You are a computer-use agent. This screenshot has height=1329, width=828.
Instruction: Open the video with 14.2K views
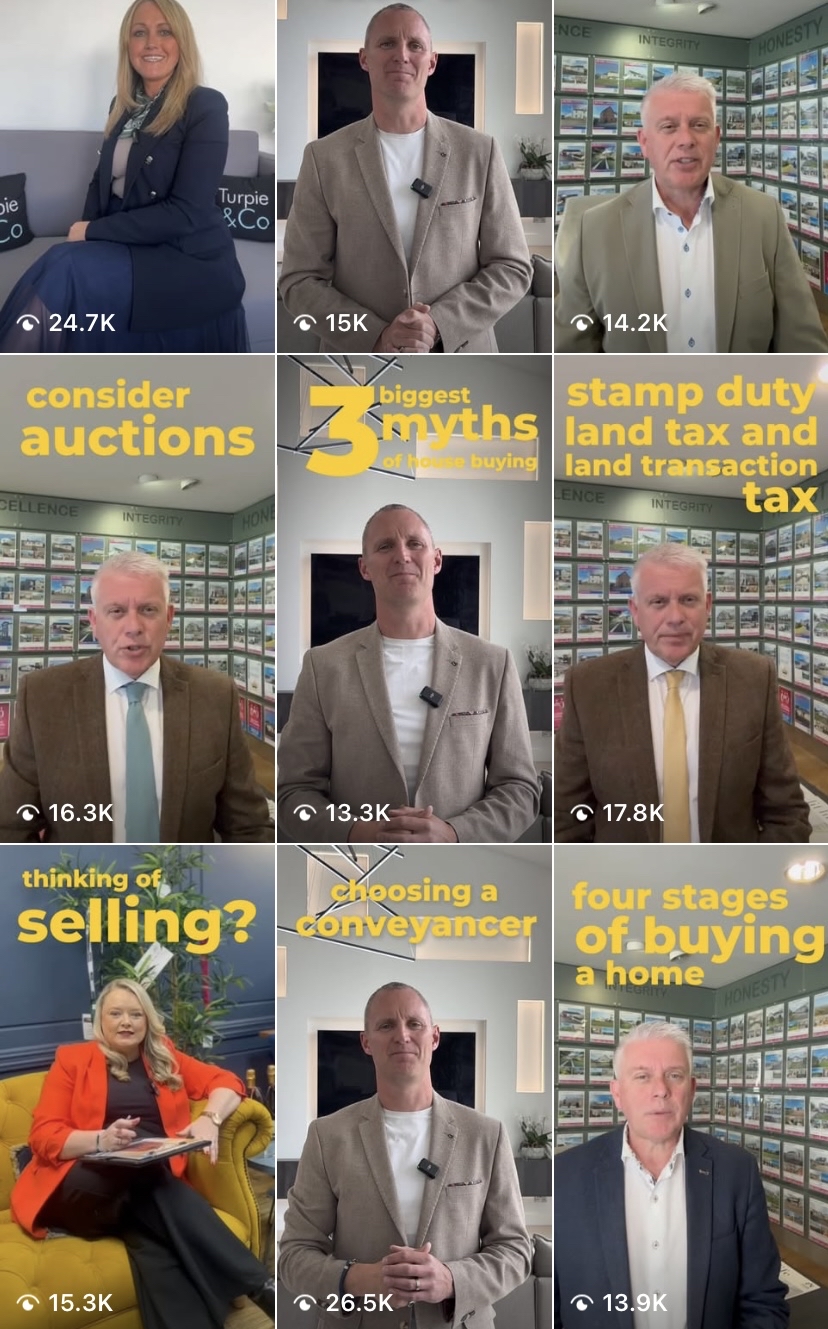click(691, 175)
